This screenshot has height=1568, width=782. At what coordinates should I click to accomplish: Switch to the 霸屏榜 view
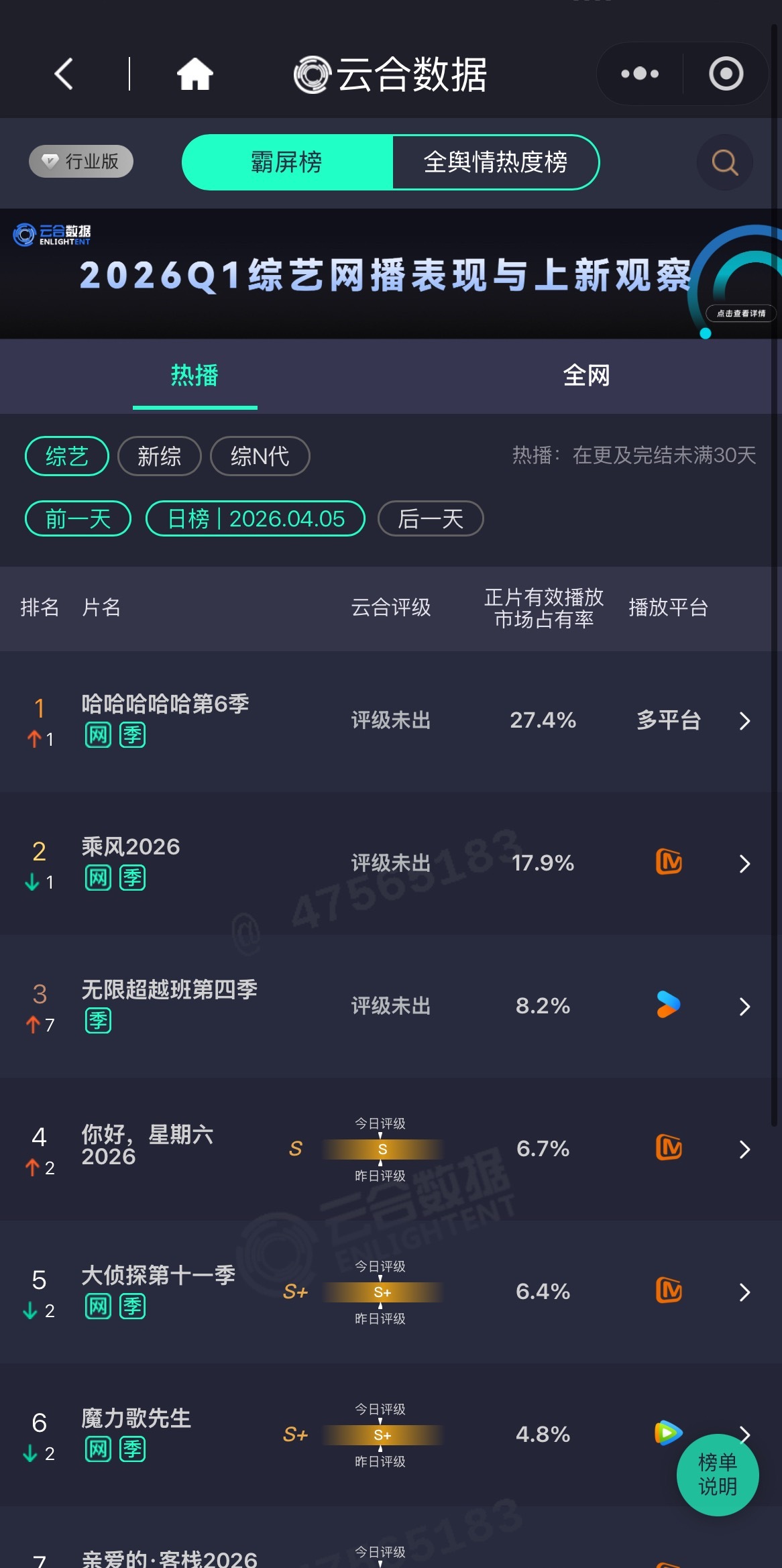pyautogui.click(x=288, y=162)
